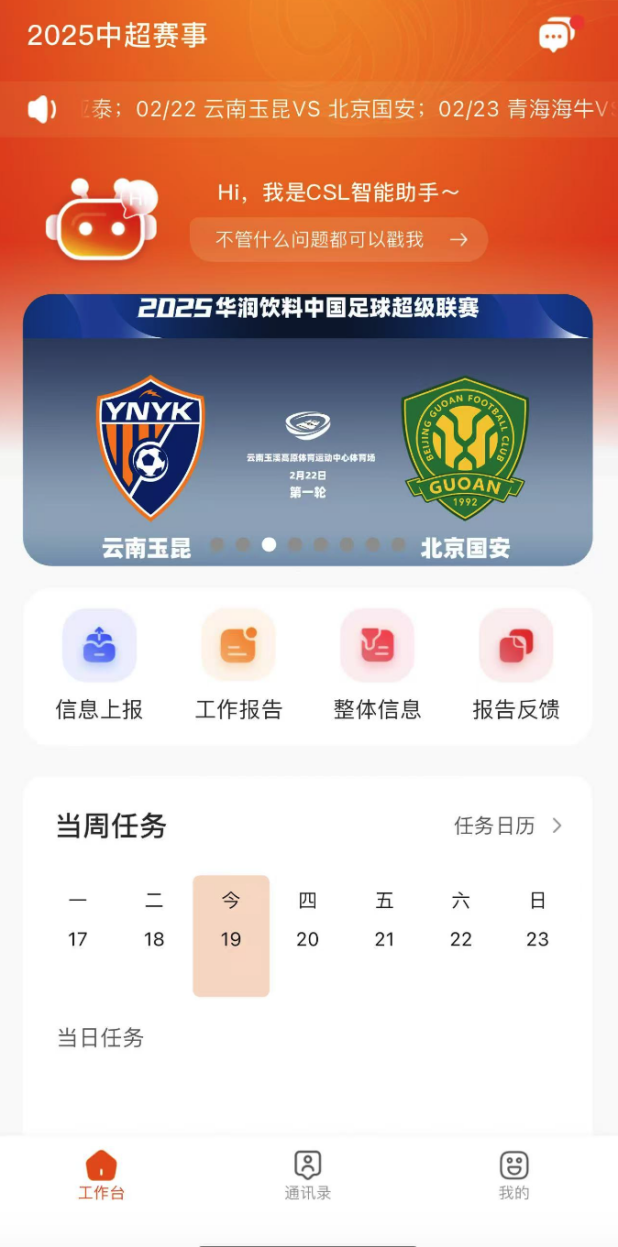Open 整体信息
Image resolution: width=618 pixels, height=1247 pixels.
pos(377,665)
